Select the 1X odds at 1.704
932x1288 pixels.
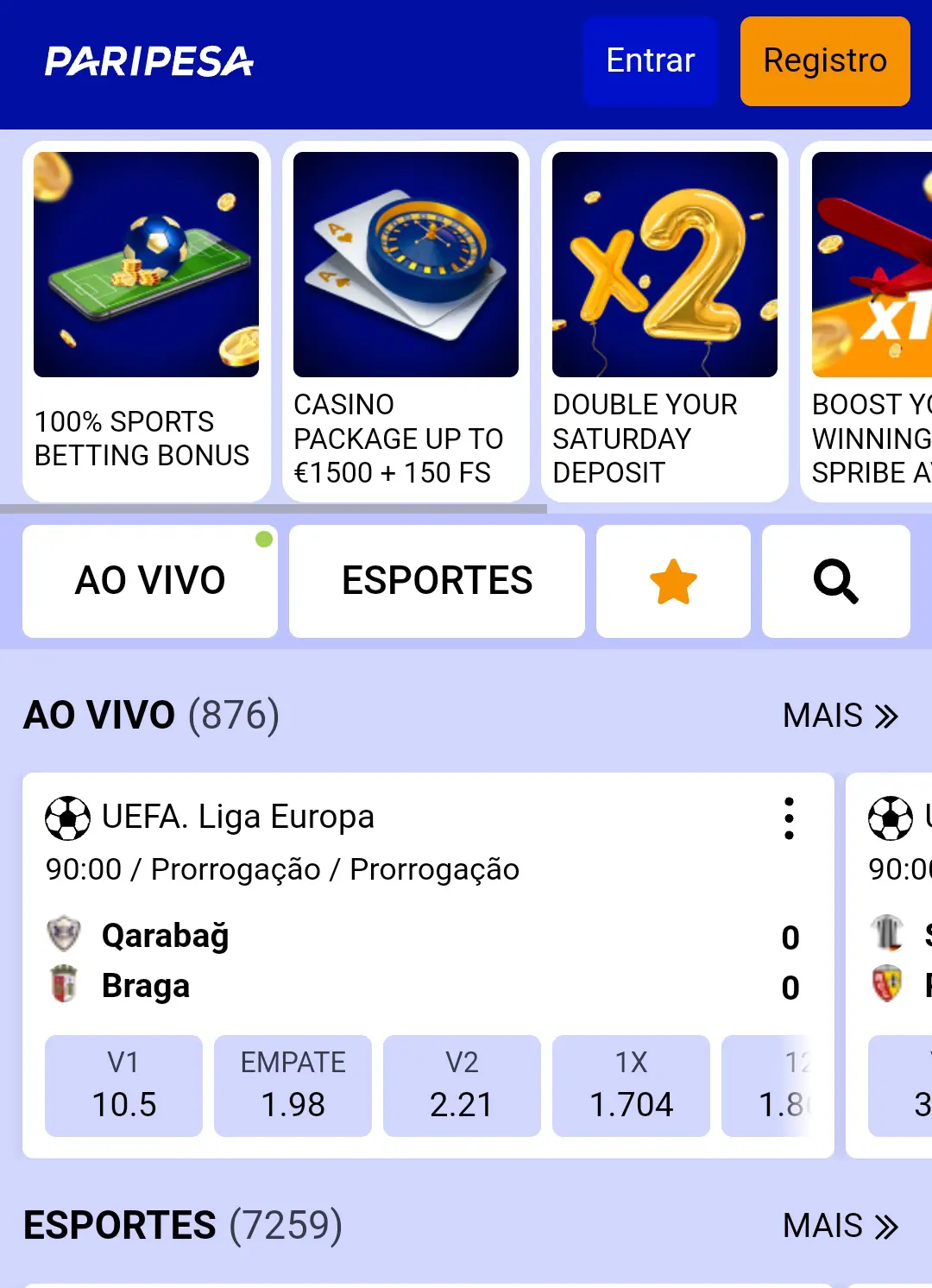pyautogui.click(x=631, y=1085)
